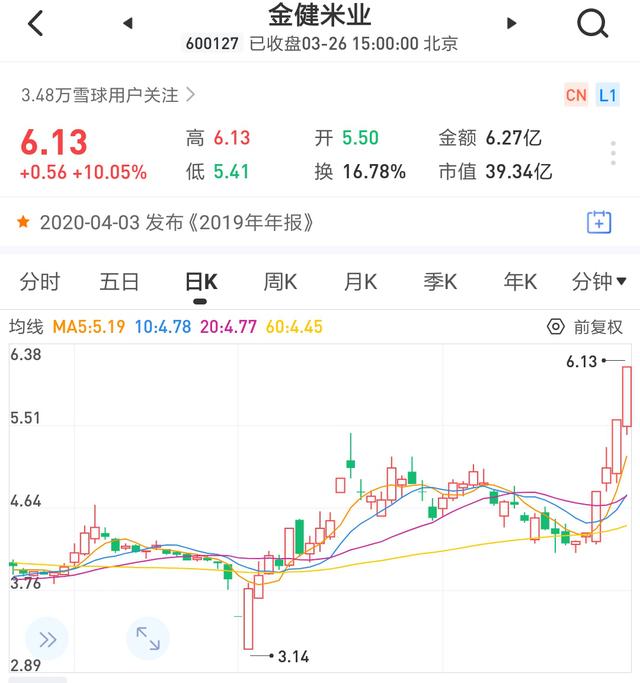This screenshot has width=640, height=683.
Task: Switch to 季K chart tab
Action: (440, 282)
